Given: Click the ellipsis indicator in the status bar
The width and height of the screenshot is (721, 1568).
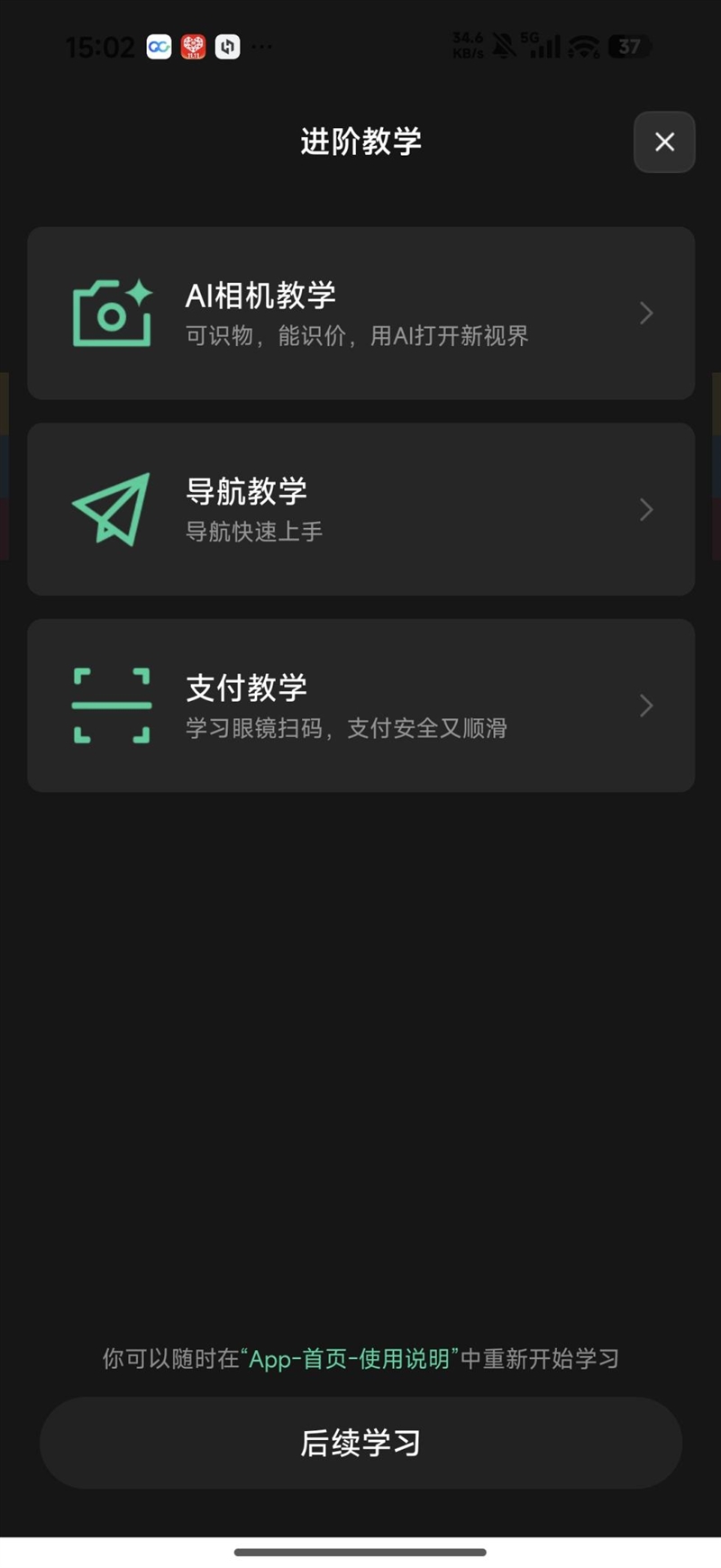Looking at the screenshot, I should point(262,47).
